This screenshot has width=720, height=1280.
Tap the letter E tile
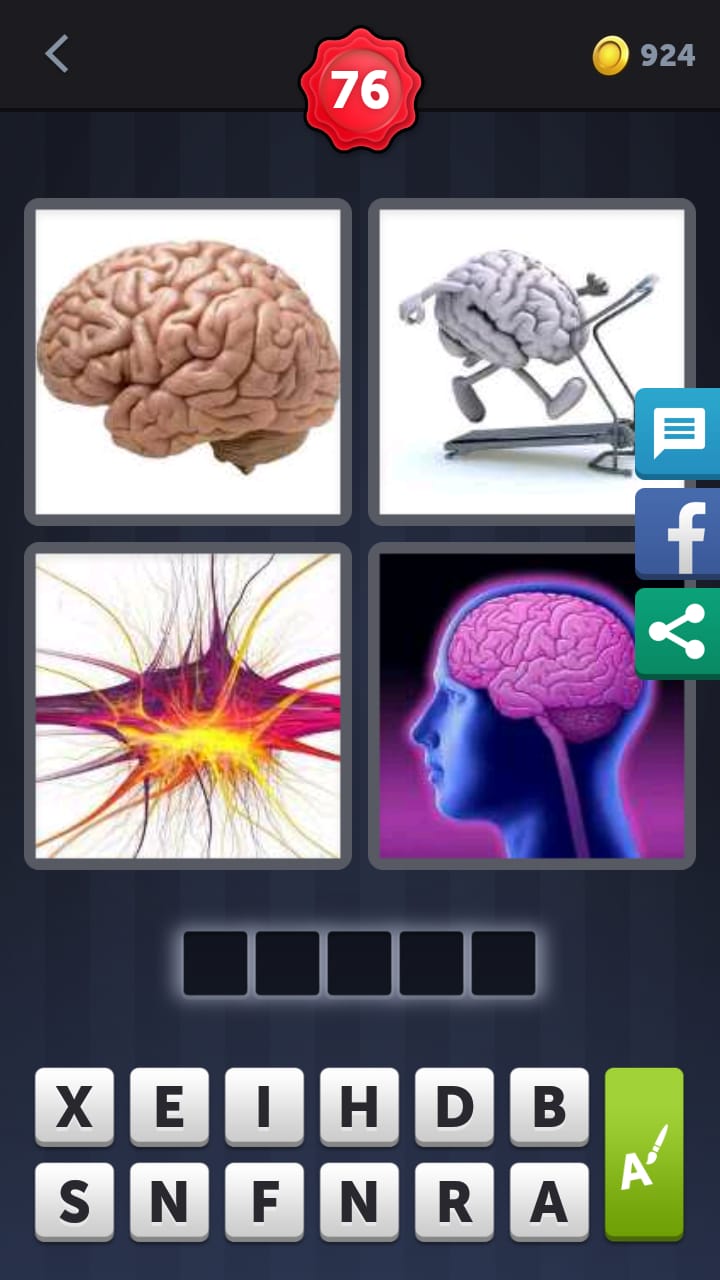click(169, 1105)
